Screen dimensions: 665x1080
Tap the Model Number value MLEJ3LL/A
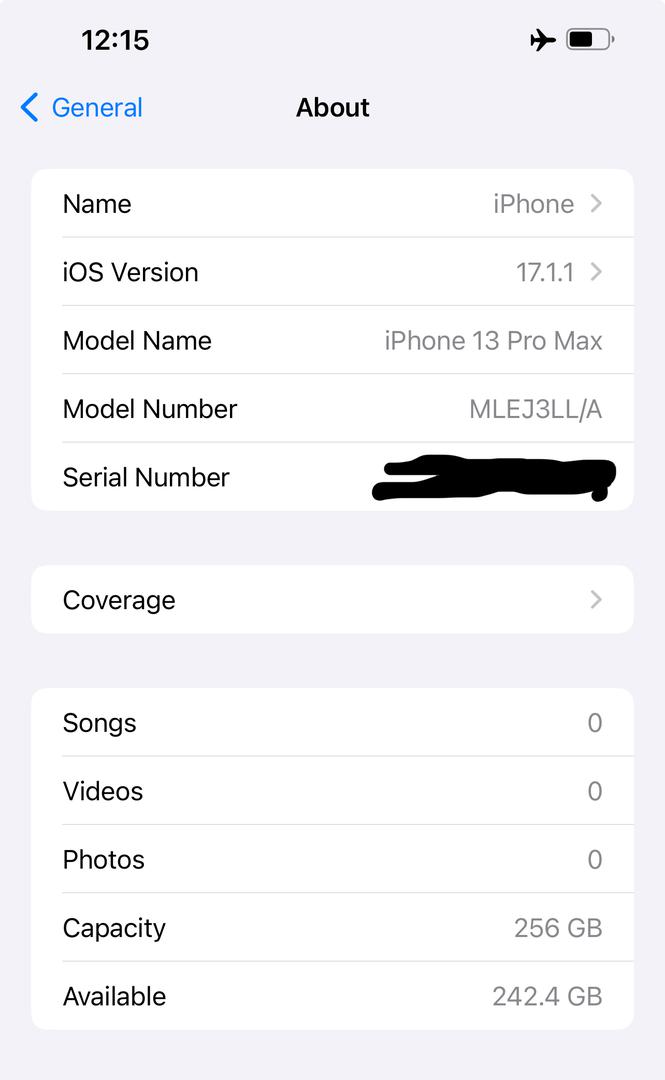pyautogui.click(x=535, y=409)
